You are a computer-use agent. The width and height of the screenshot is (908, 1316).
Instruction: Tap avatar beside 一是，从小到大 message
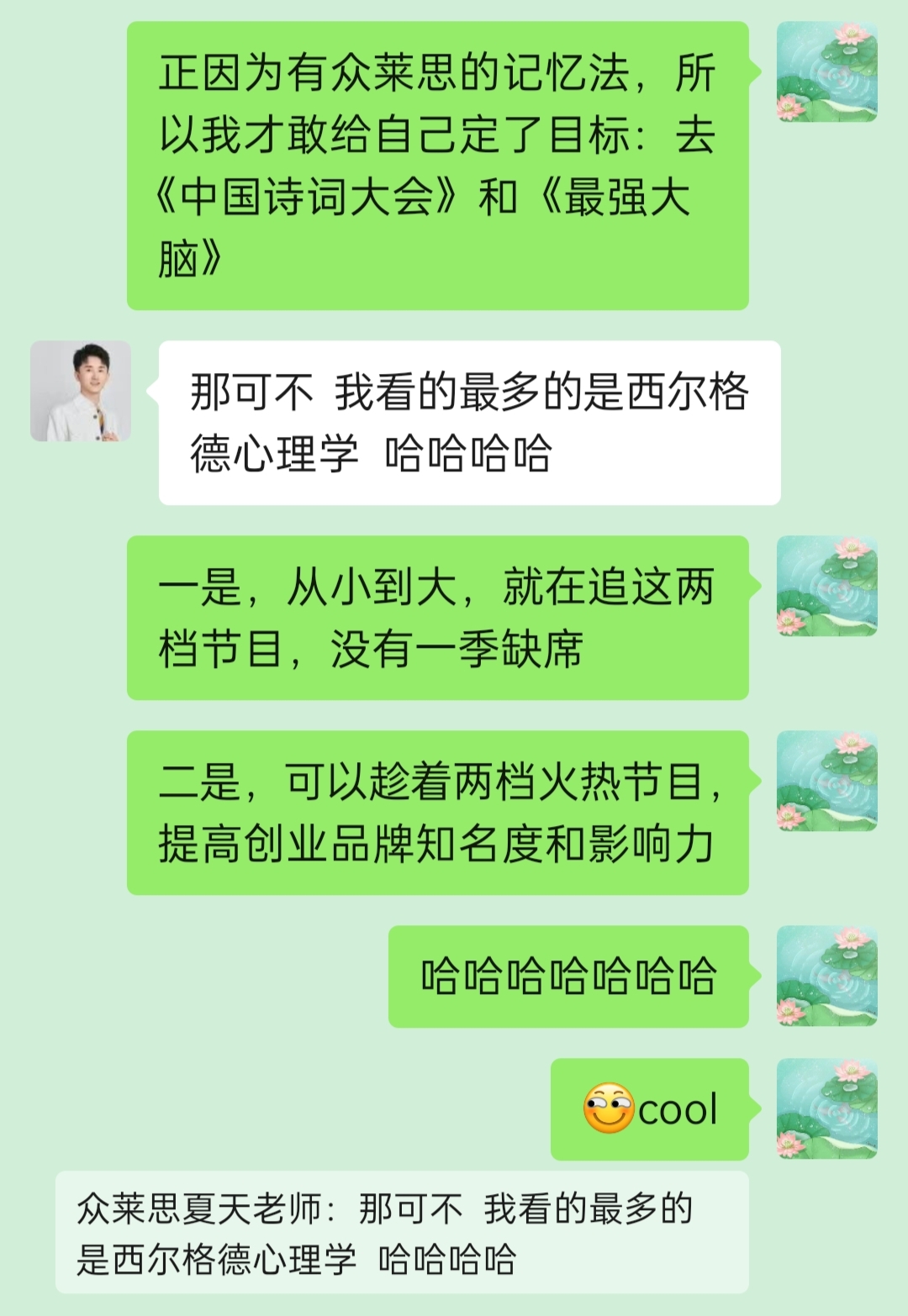pyautogui.click(x=826, y=586)
